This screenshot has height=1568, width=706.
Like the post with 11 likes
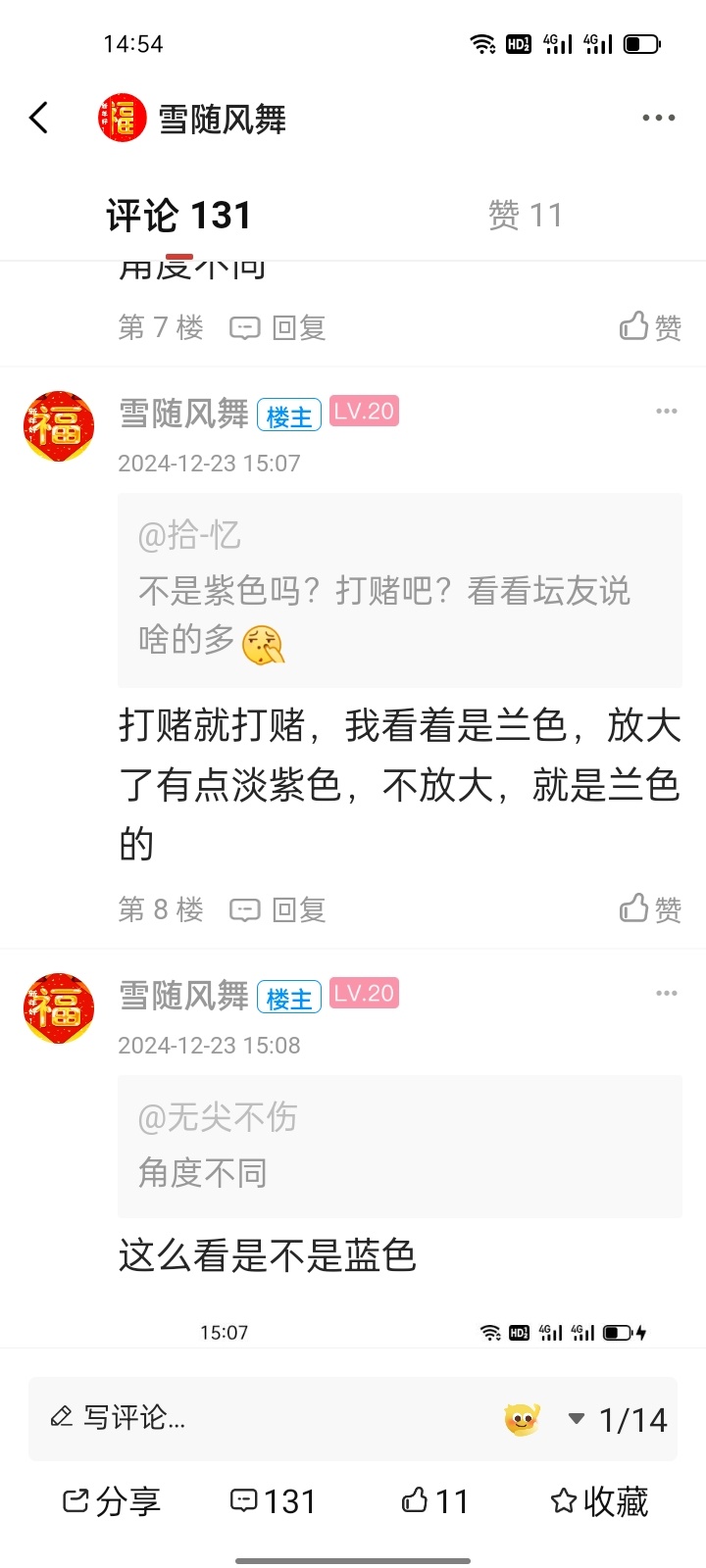[x=435, y=1501]
